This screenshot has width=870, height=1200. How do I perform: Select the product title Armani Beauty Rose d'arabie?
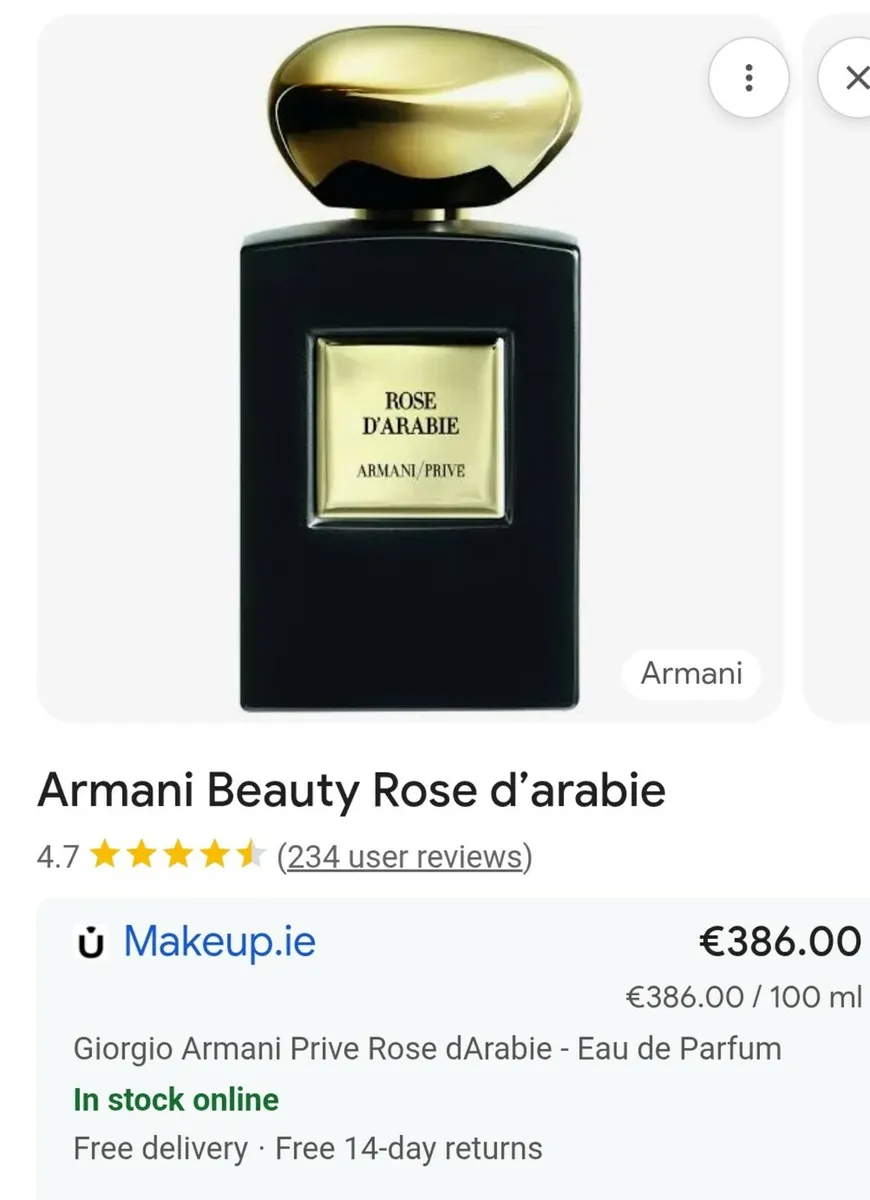click(350, 790)
